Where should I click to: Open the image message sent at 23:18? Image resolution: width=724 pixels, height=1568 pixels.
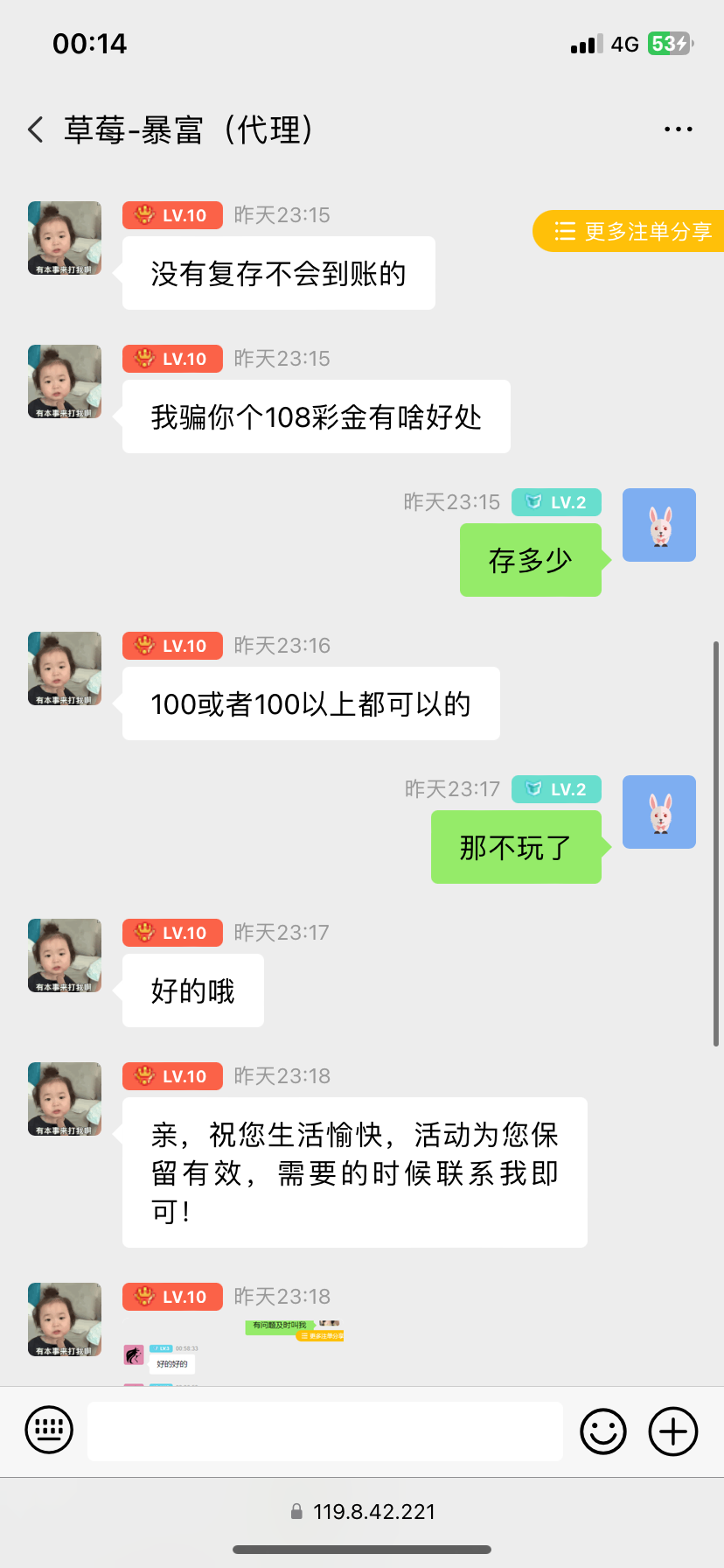tap(233, 1352)
